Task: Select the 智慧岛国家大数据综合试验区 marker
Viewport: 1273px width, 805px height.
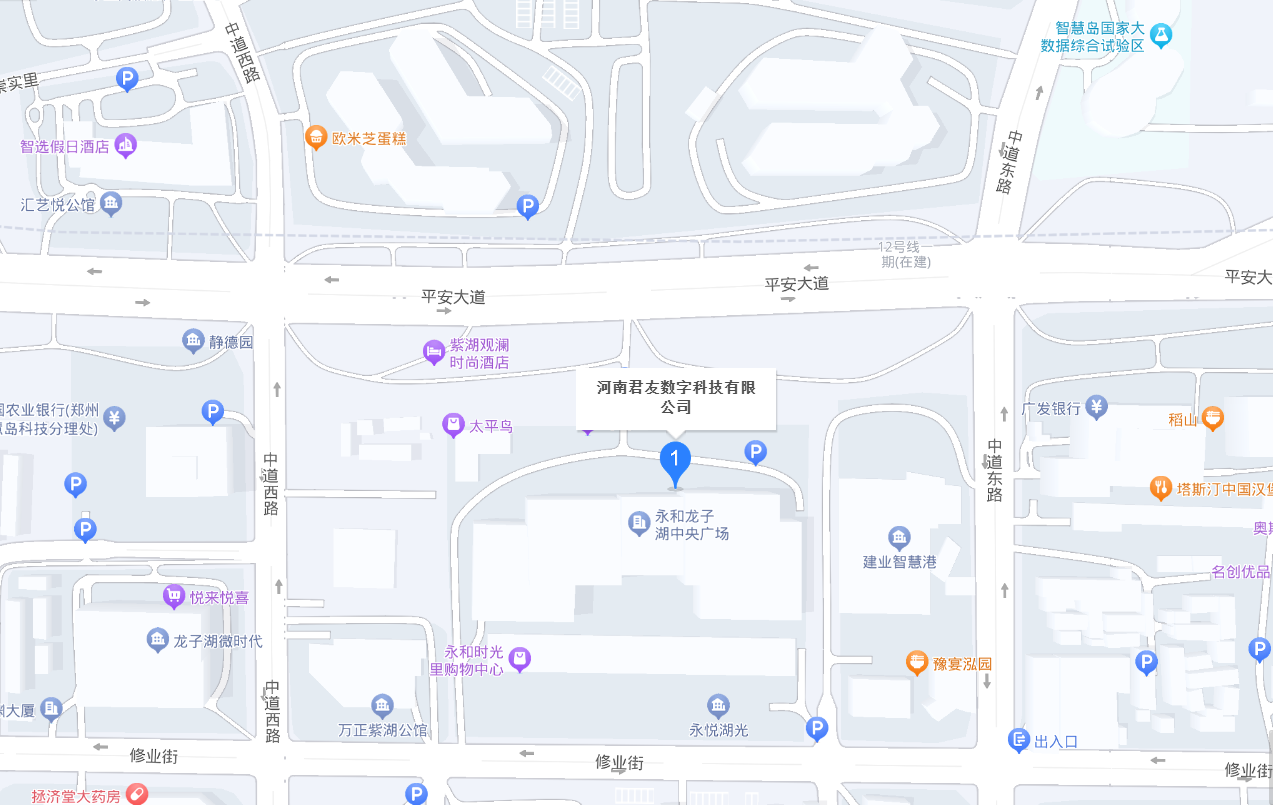Action: coord(1160,36)
